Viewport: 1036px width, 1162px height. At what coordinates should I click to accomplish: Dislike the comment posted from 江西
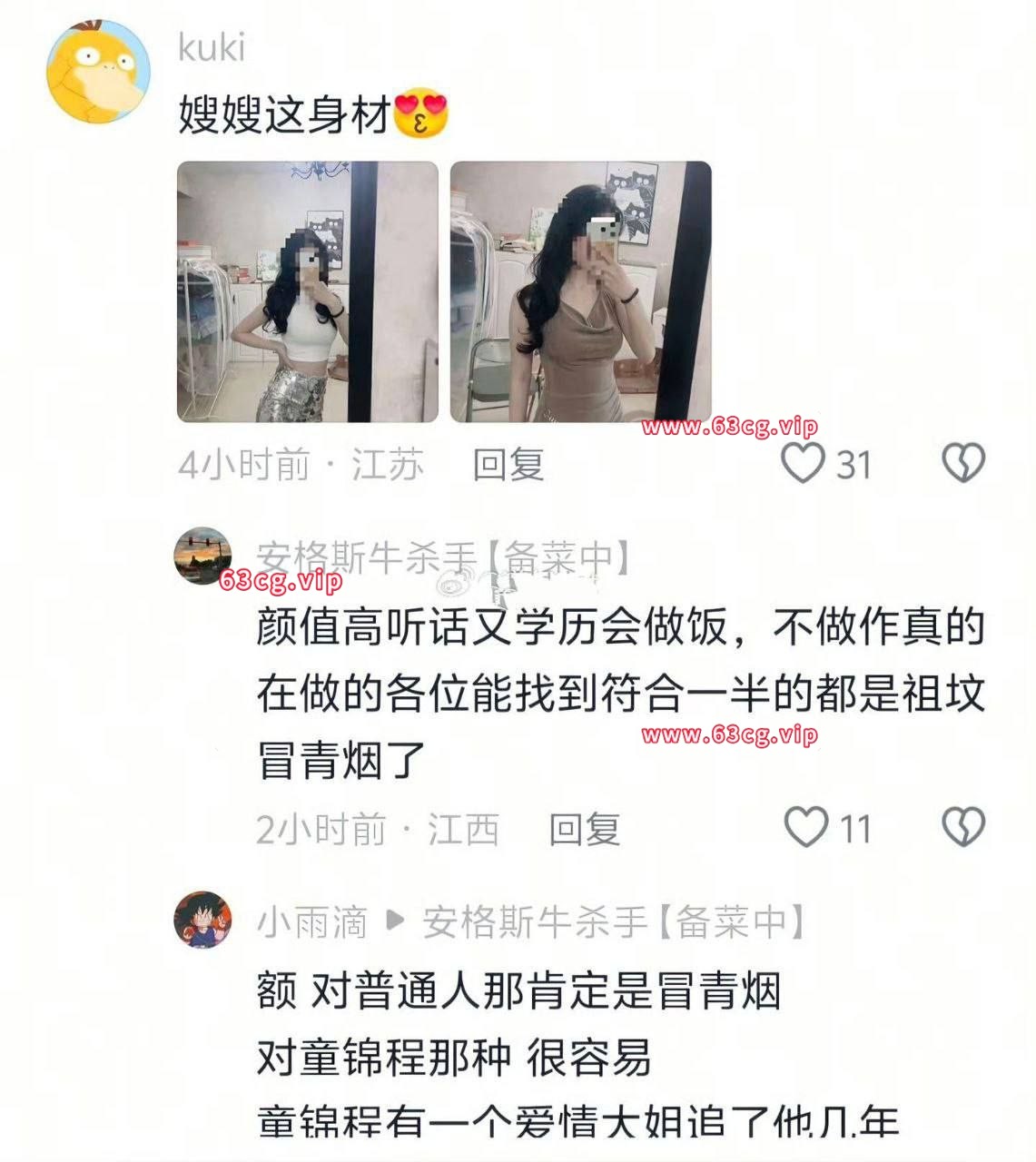(962, 827)
